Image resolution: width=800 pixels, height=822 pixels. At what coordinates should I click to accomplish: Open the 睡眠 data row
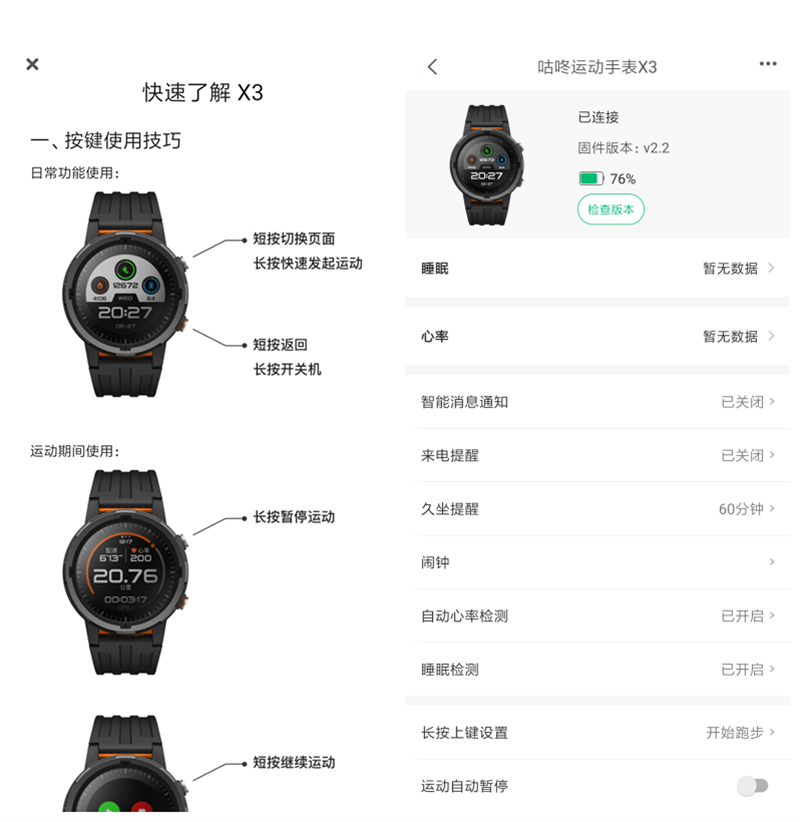click(x=597, y=268)
